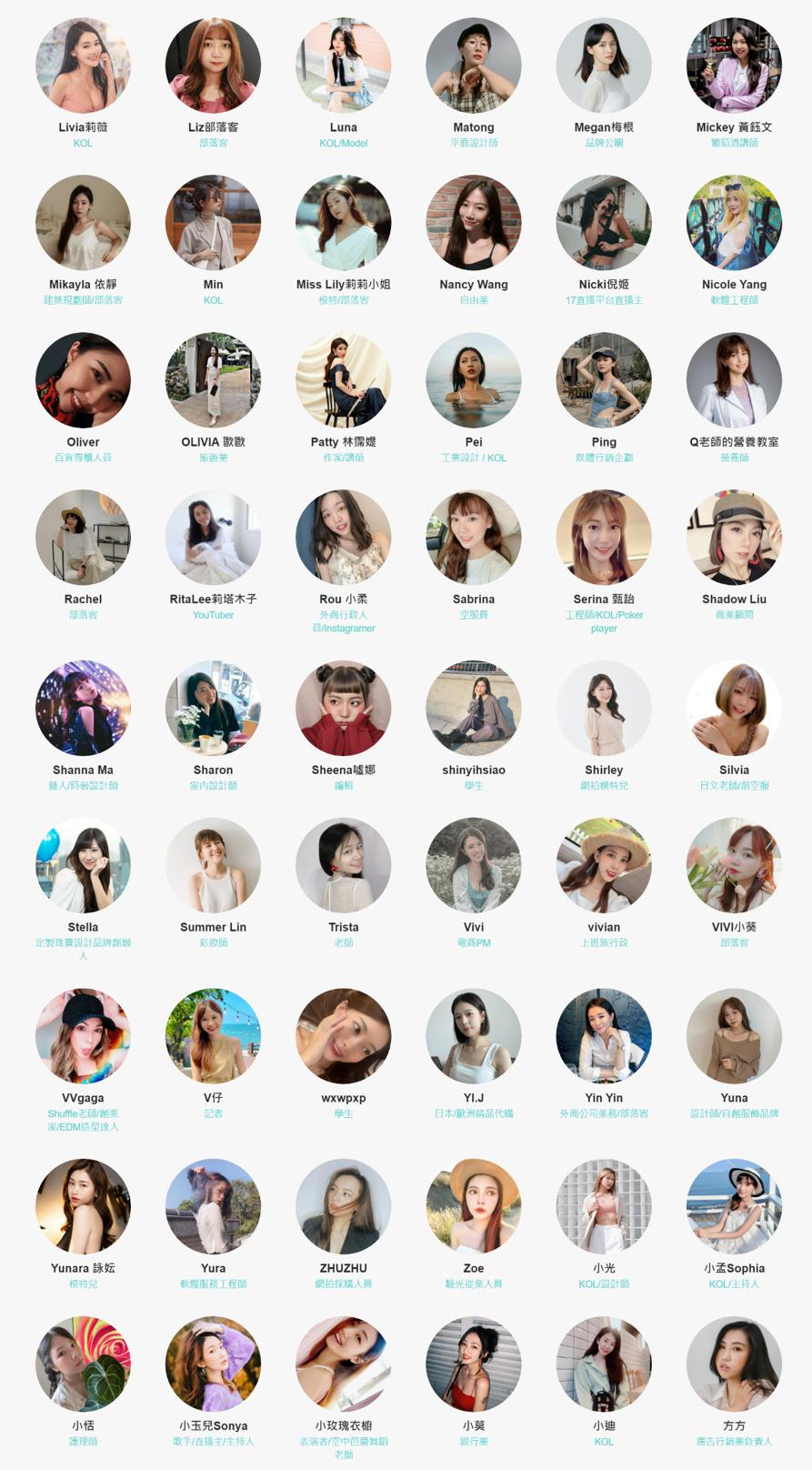The height and width of the screenshot is (1470, 812).
Task: Tap Nicole Yang's profile photo
Action: pos(734,223)
